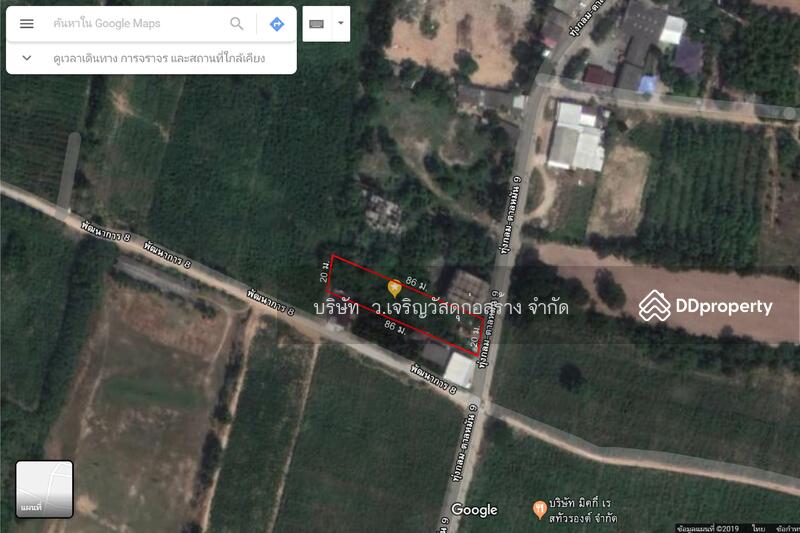Switch to the แผนที่ map view thumbnail

click(x=44, y=489)
